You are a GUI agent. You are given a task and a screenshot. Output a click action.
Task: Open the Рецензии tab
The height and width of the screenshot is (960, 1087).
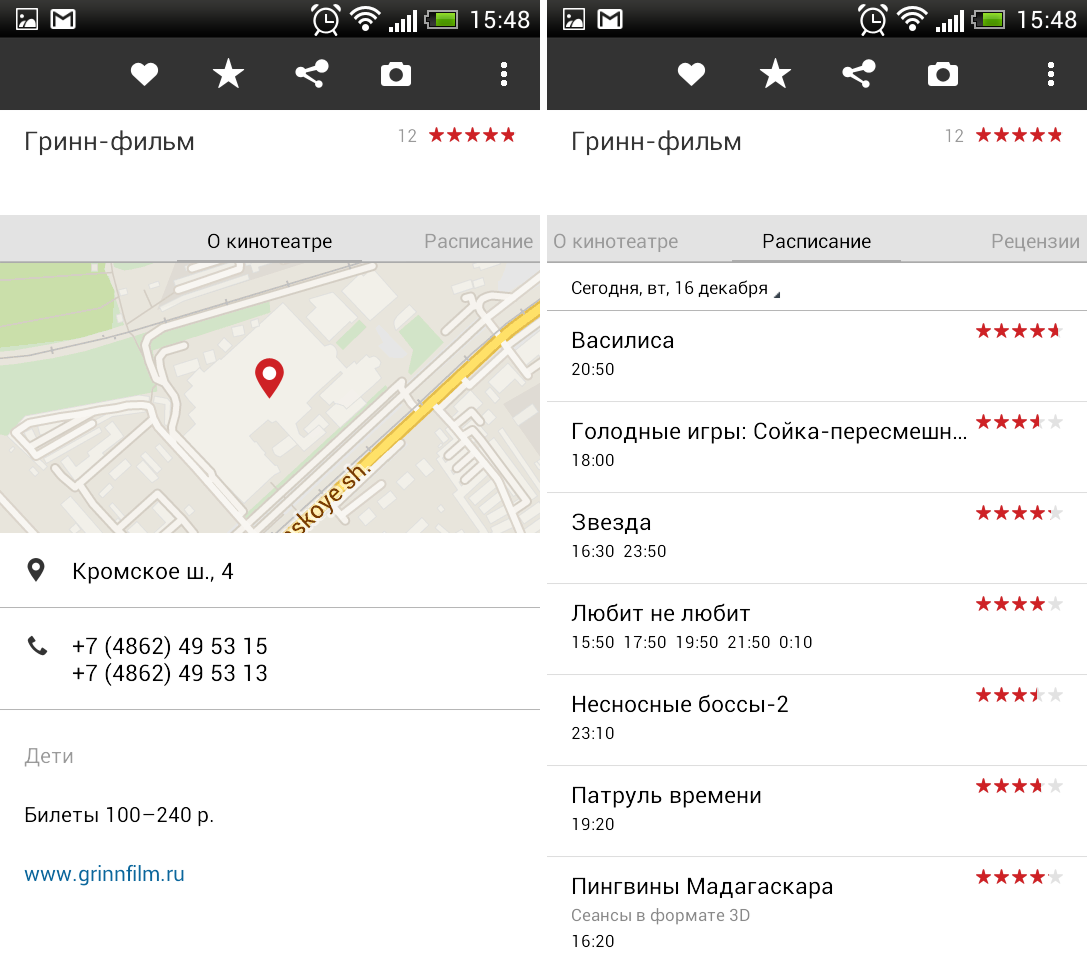1034,241
